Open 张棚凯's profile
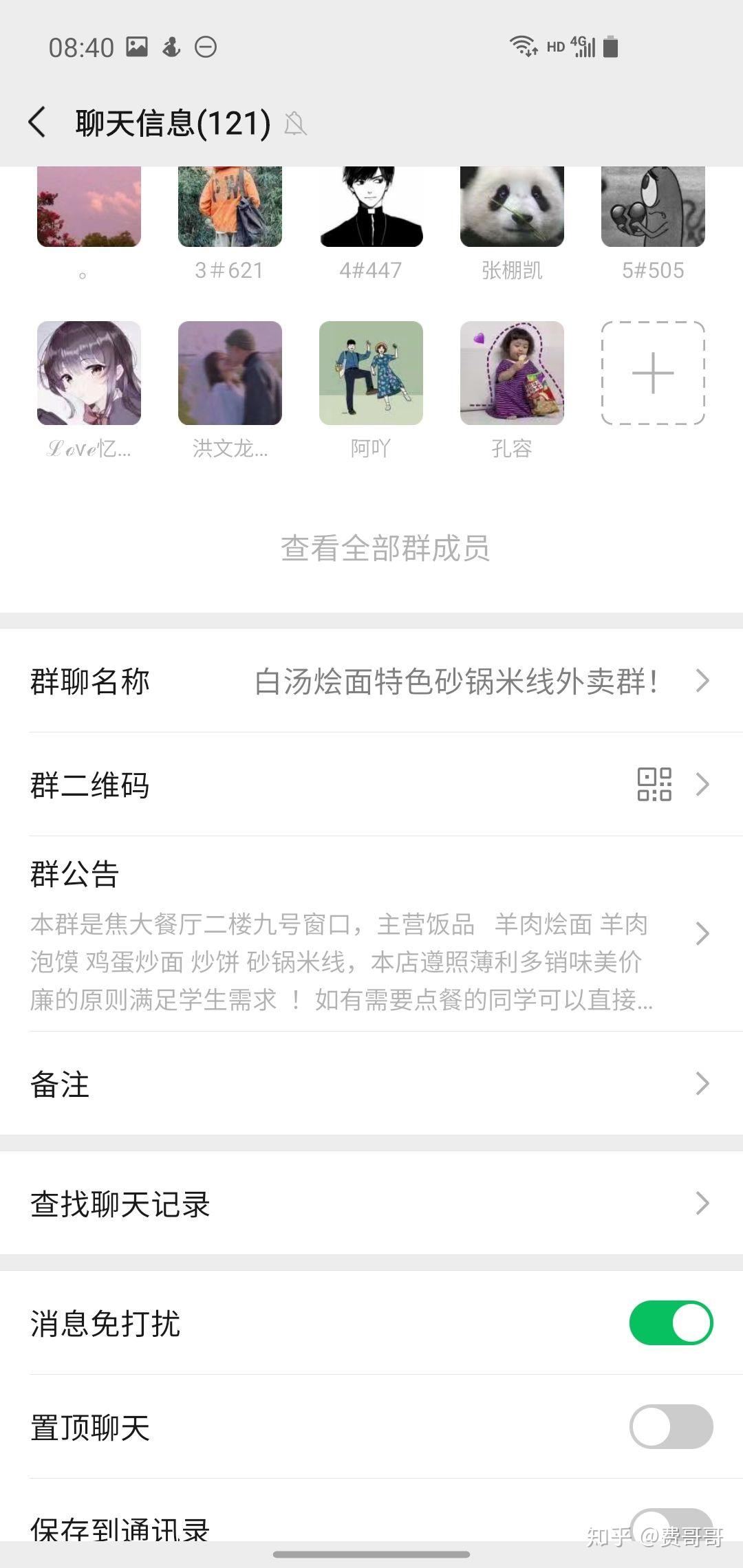 coord(512,208)
